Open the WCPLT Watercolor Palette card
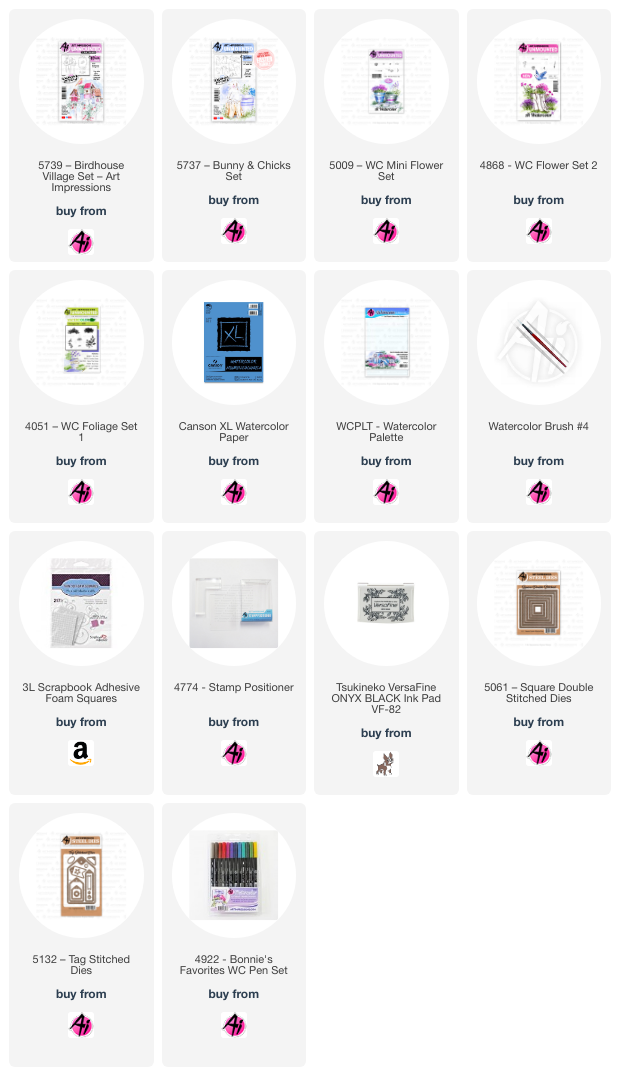Viewport: 620px width, 1088px height. click(x=386, y=396)
